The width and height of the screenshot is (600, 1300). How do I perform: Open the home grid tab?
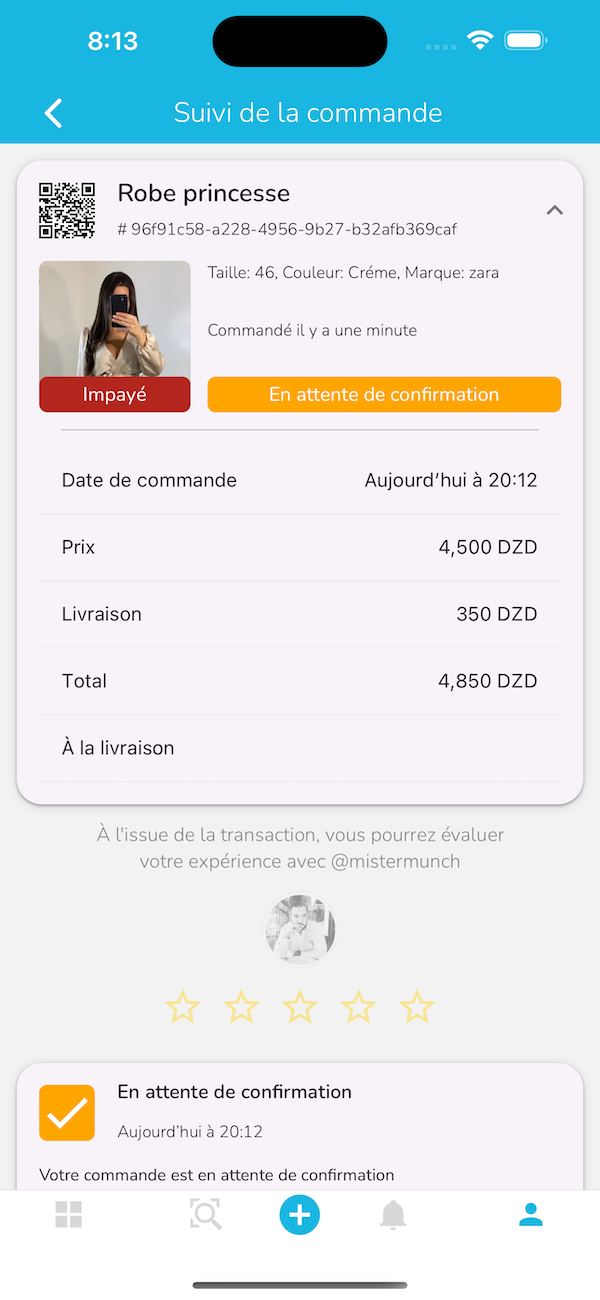click(69, 1215)
